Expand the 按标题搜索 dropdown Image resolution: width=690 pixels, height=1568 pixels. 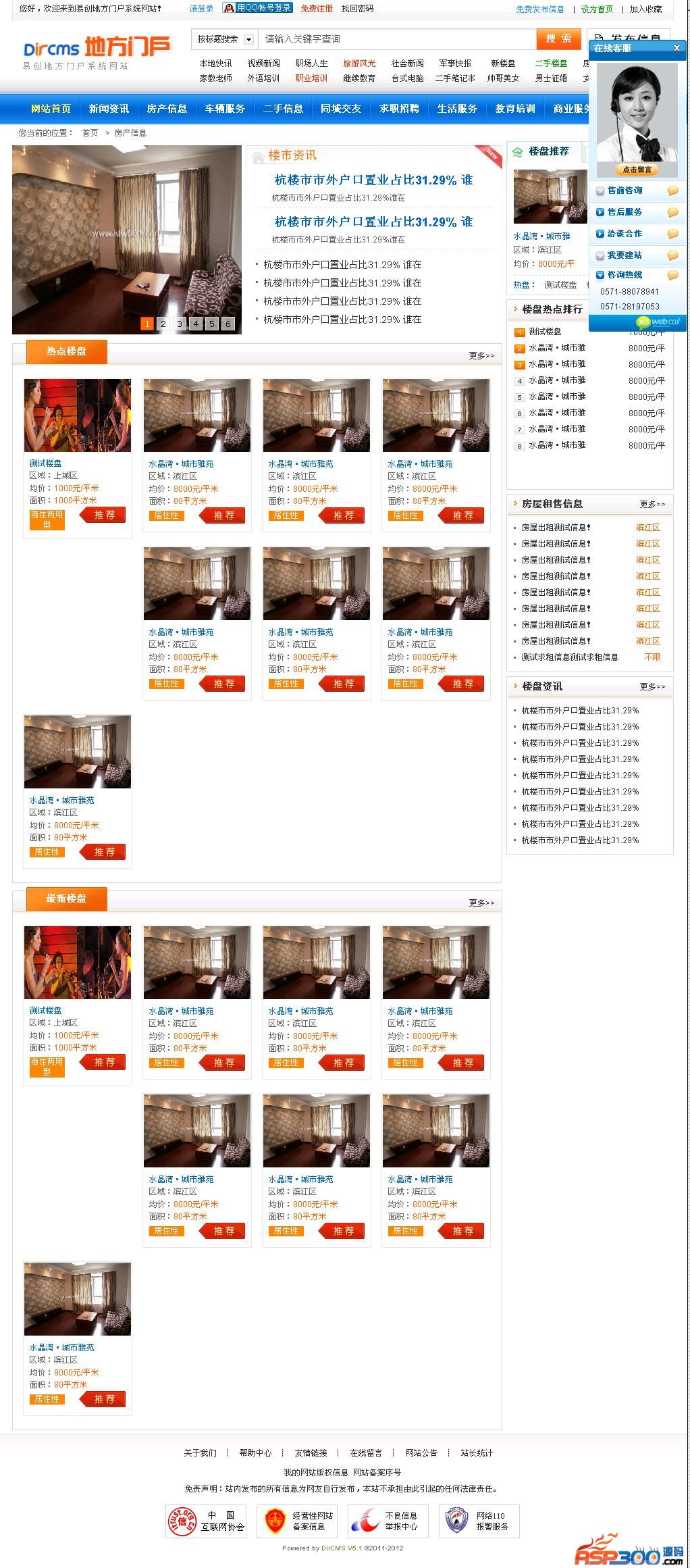point(248,39)
